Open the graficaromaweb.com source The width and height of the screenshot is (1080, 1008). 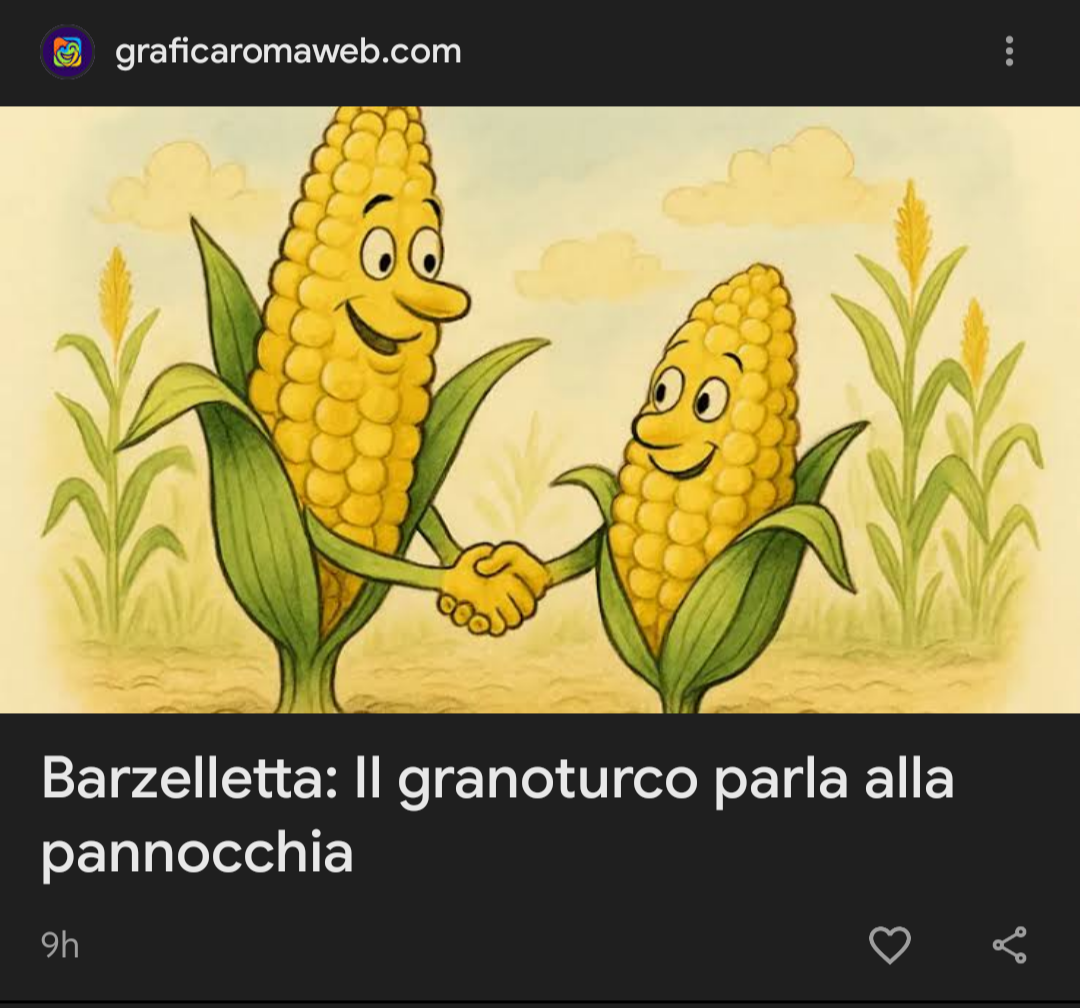click(288, 51)
